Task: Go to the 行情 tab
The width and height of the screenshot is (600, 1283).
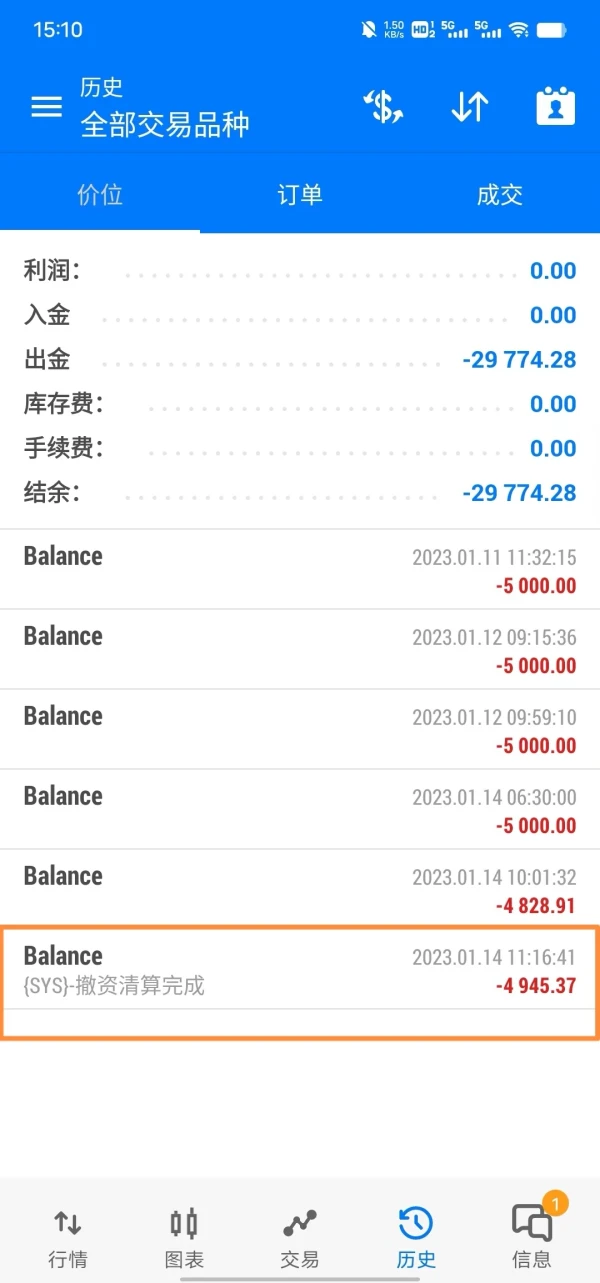Action: pyautogui.click(x=68, y=1236)
